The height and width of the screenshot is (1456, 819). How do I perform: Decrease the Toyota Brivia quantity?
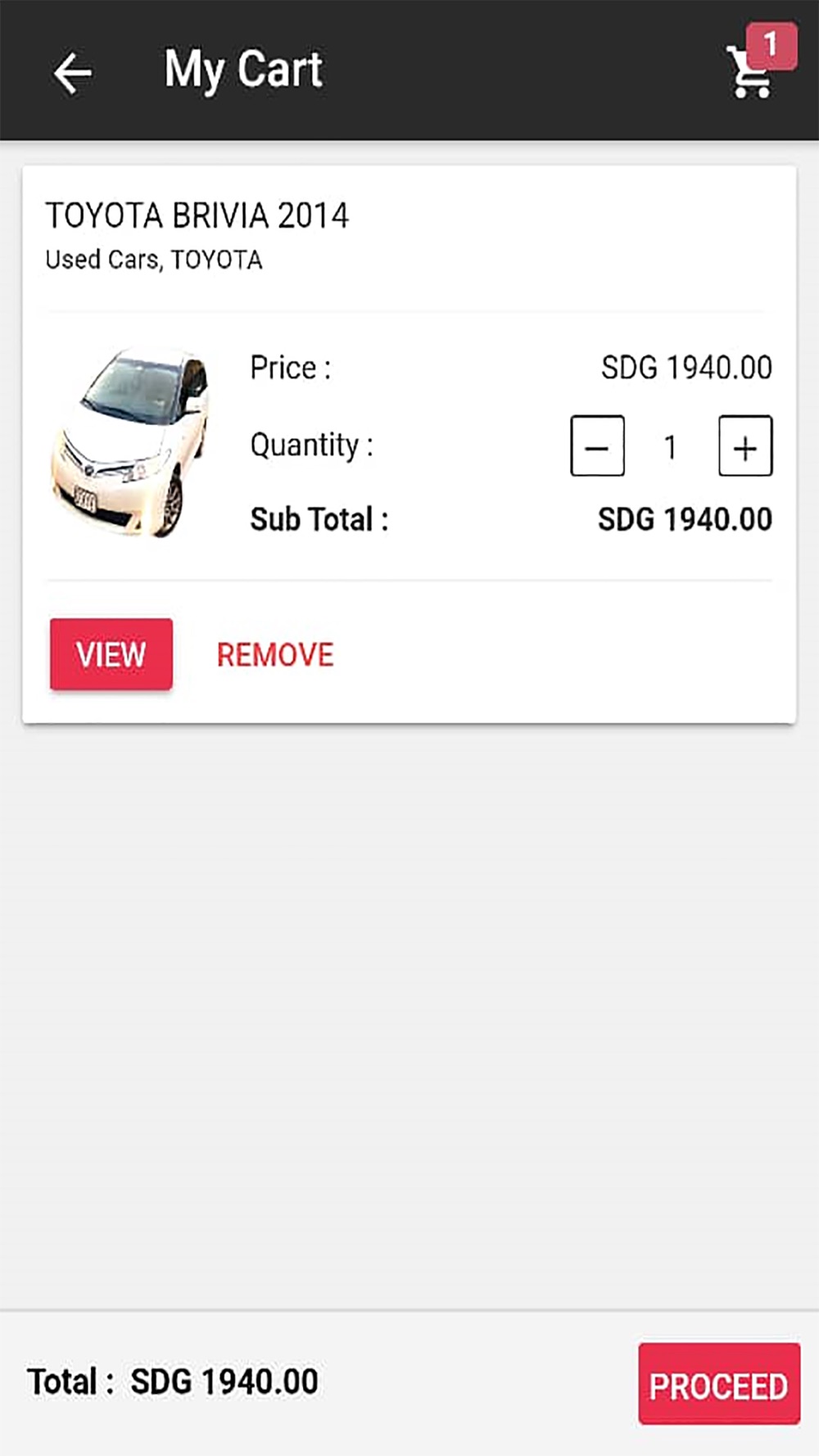click(597, 446)
